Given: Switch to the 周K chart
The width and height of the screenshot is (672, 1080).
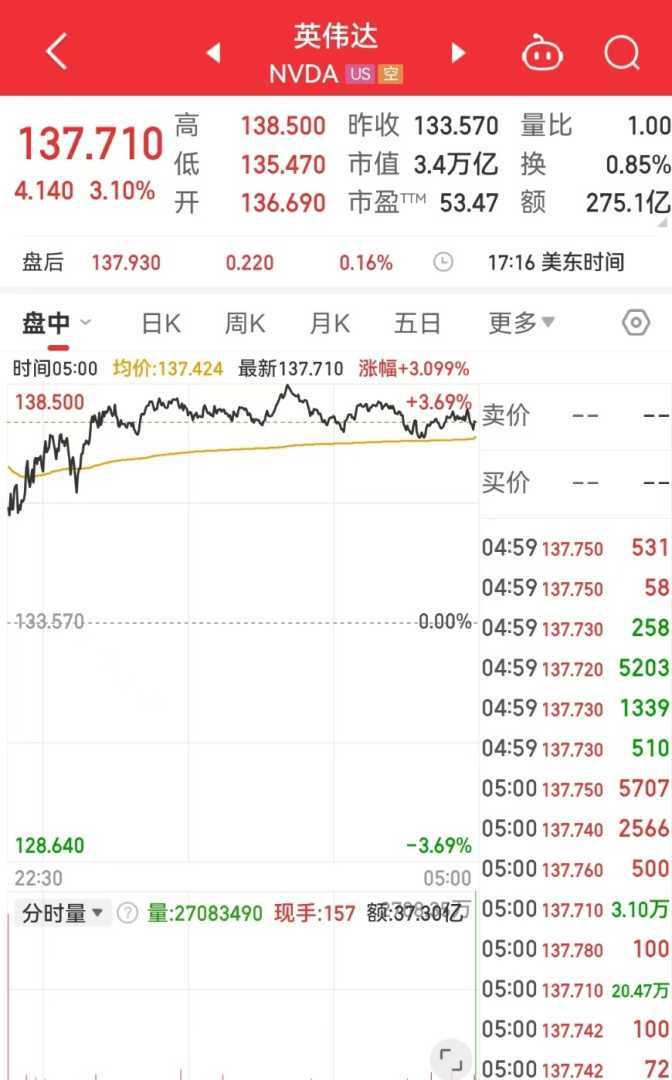Looking at the screenshot, I should (244, 323).
